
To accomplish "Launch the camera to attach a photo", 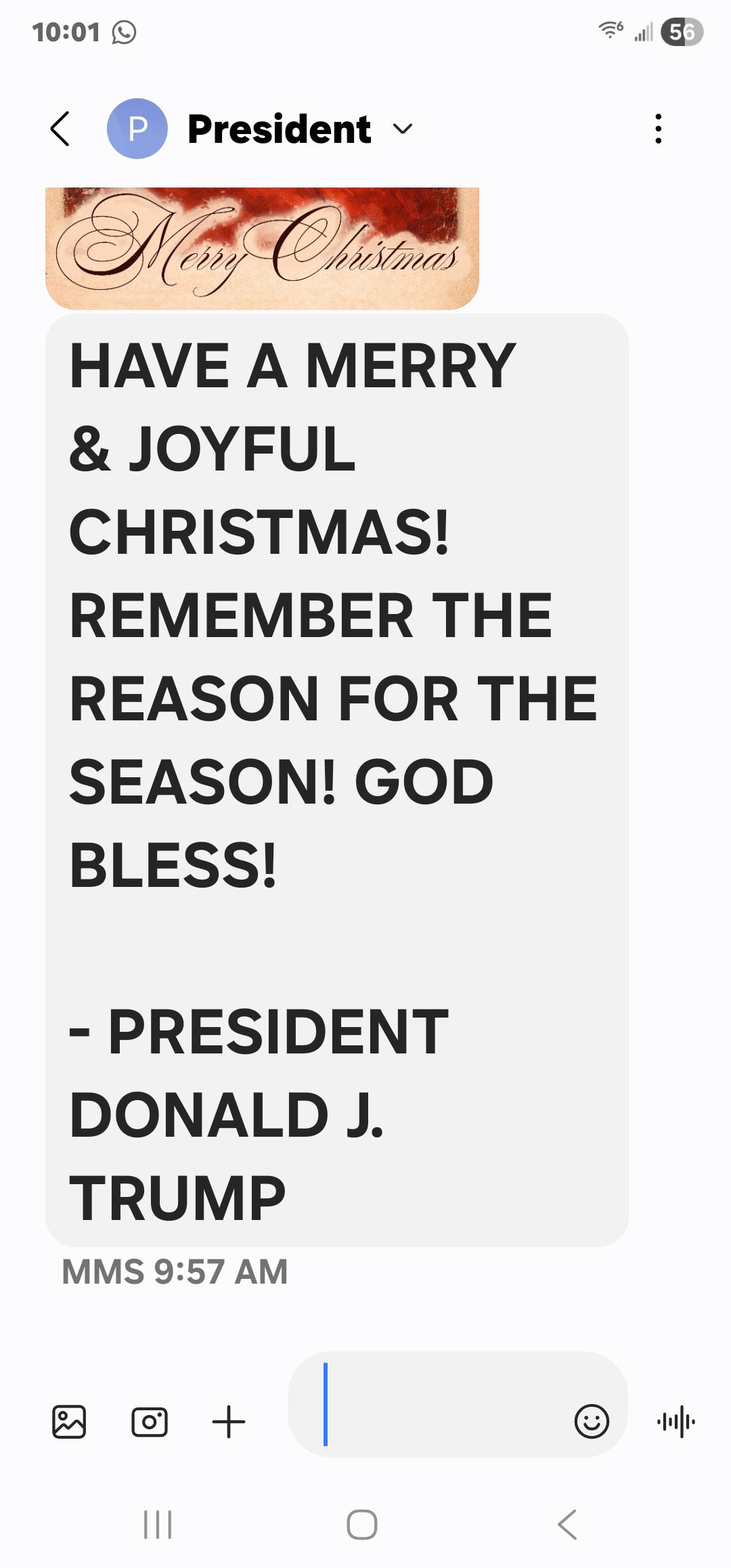I will [149, 1421].
